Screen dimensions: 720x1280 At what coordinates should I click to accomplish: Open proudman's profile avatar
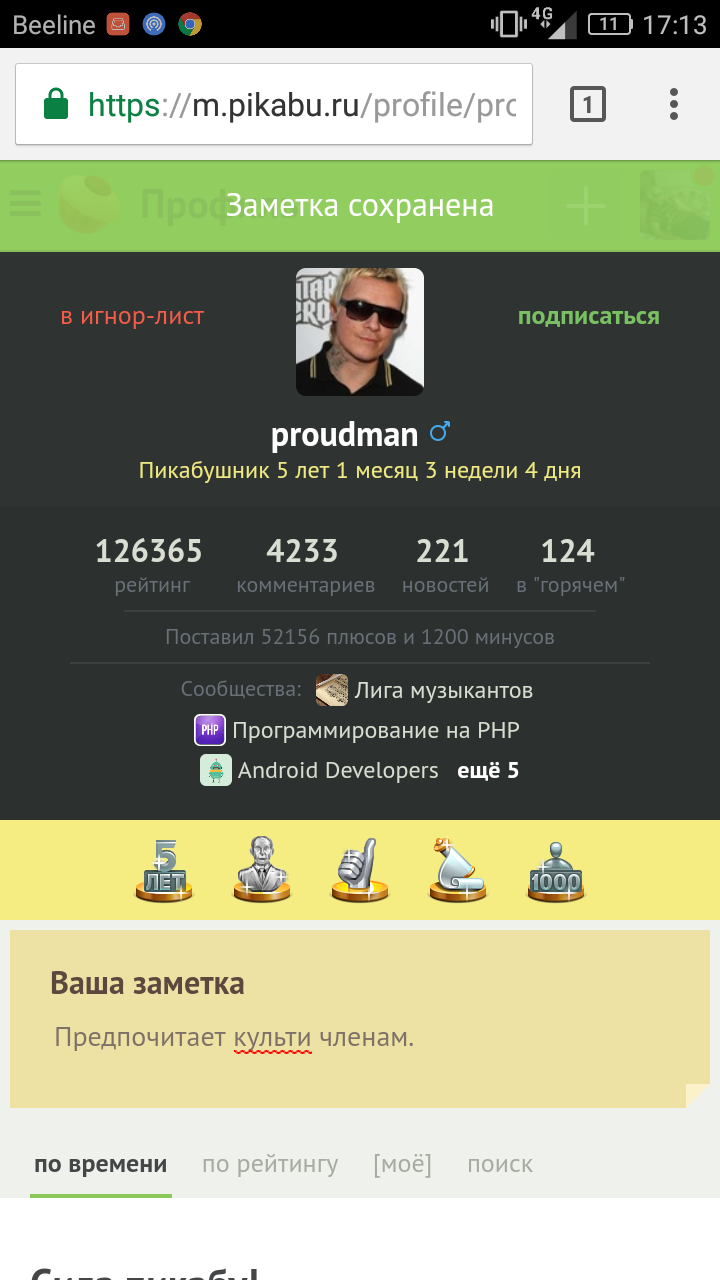[360, 332]
